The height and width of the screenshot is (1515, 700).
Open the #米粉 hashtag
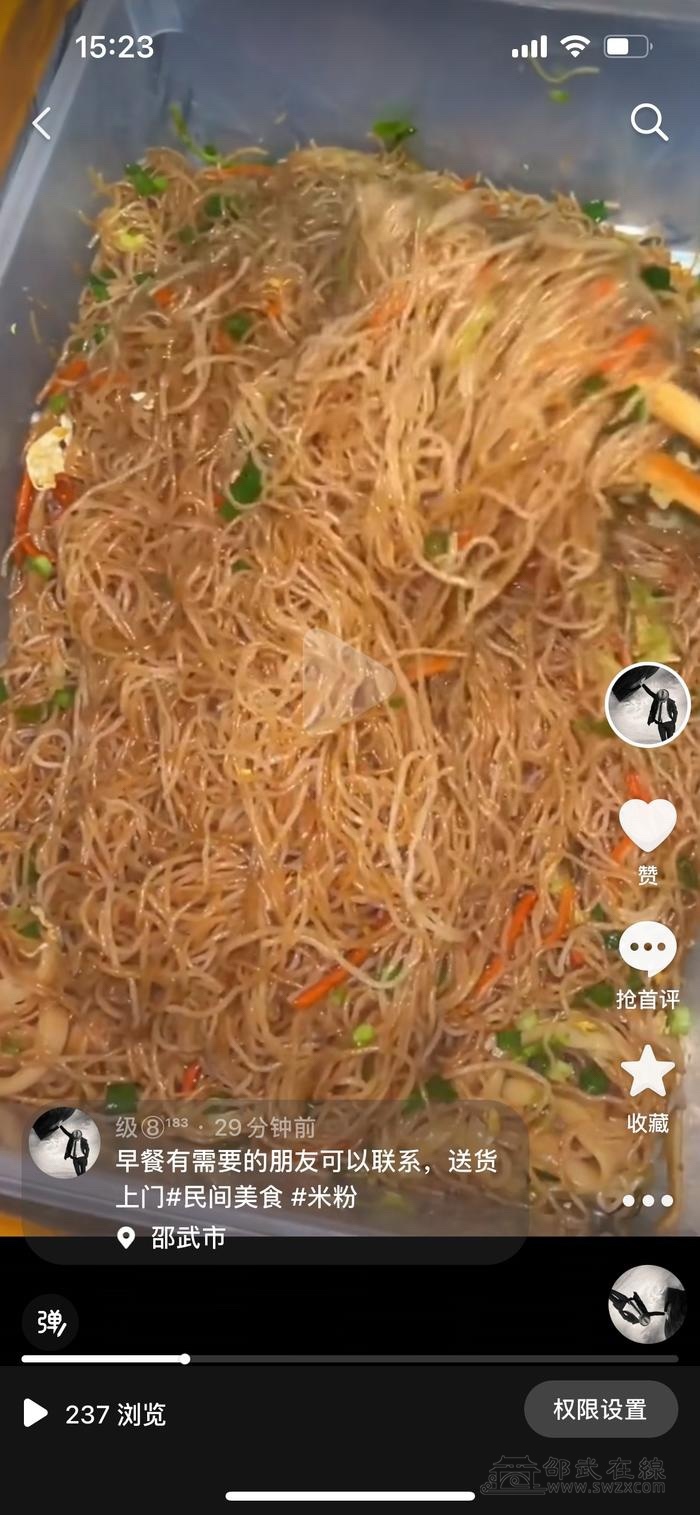(324, 1196)
